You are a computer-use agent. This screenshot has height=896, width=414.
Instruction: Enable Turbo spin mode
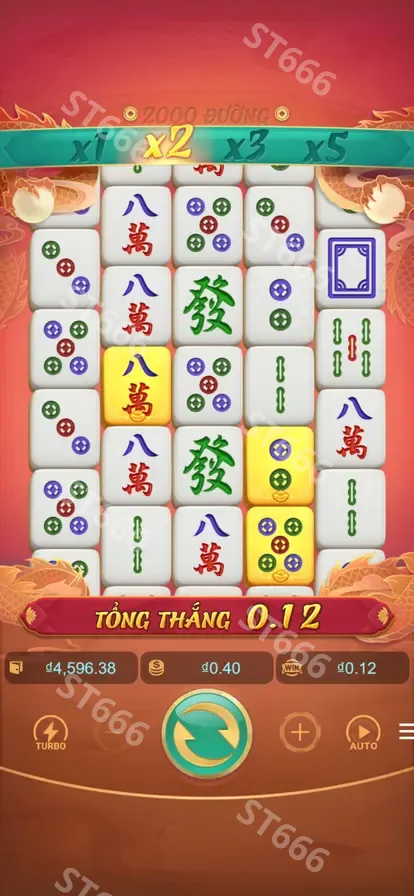(x=51, y=733)
